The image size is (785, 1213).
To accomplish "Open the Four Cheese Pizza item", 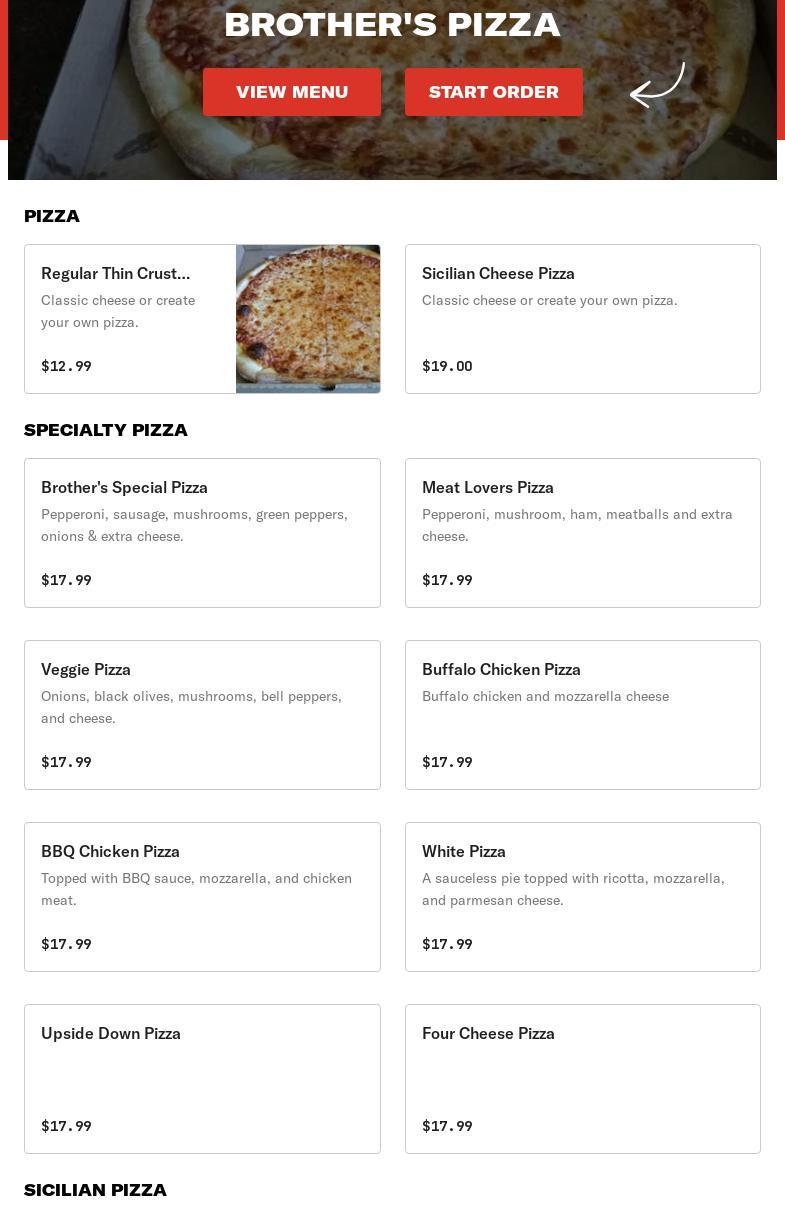I will pos(582,1079).
